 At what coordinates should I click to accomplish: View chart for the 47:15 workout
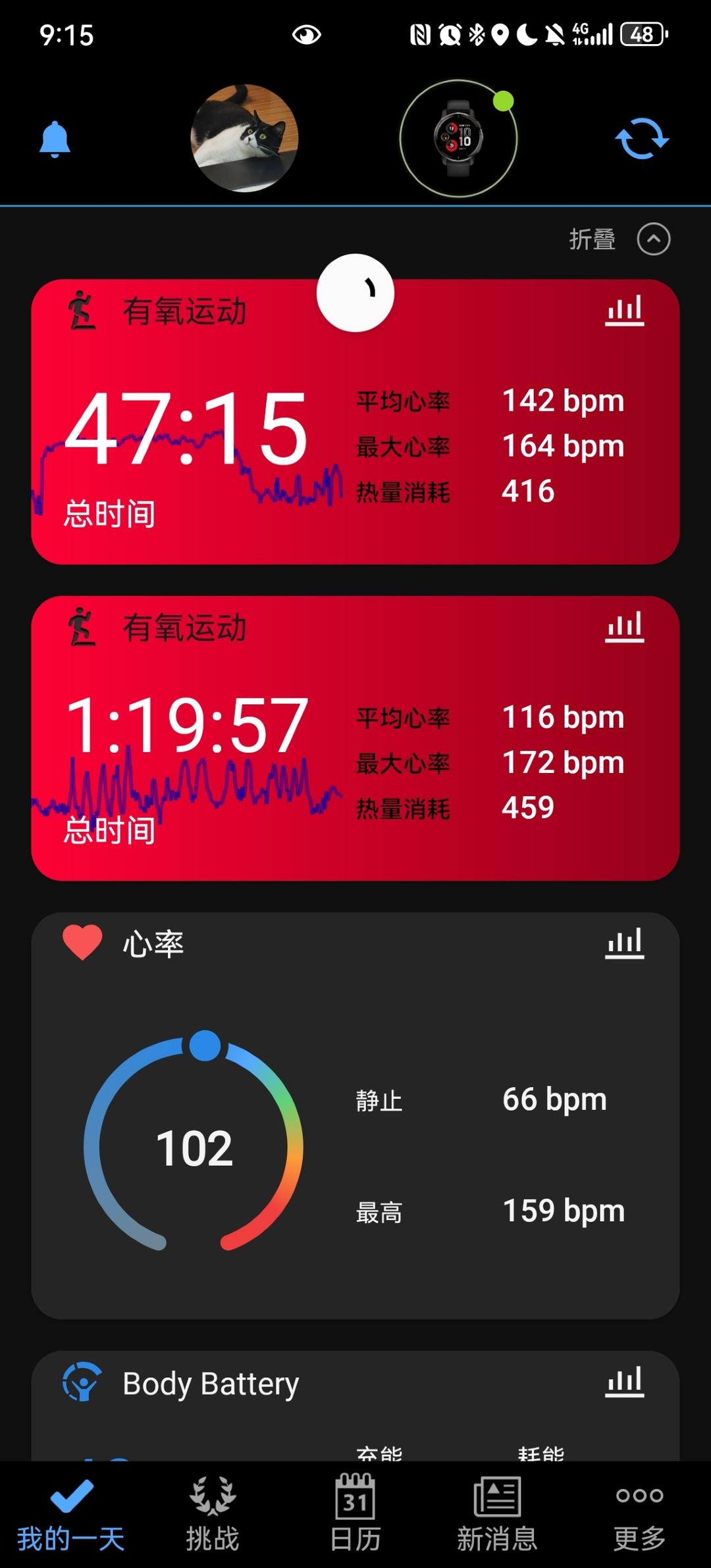point(624,311)
